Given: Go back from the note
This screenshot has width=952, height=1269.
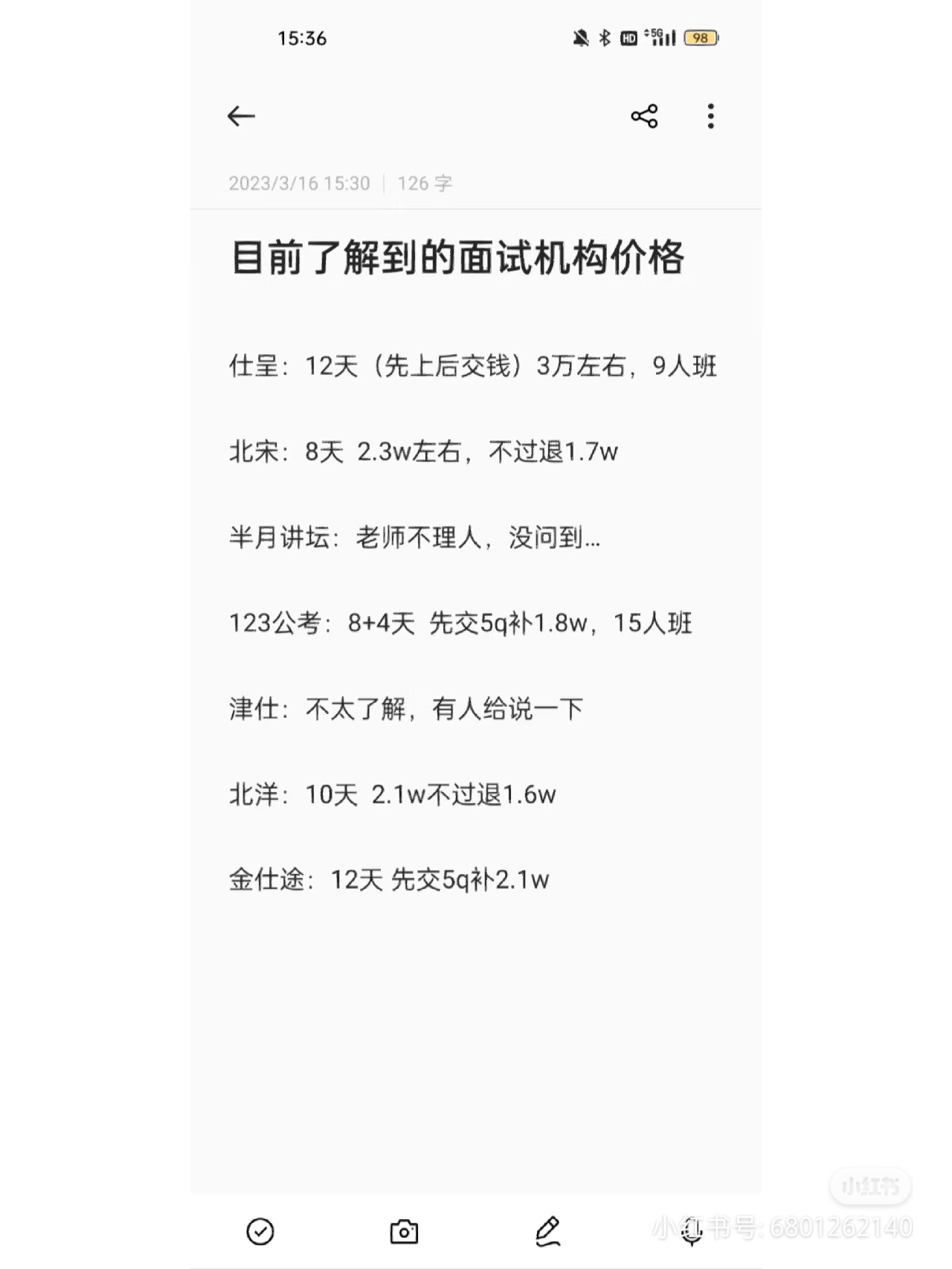Looking at the screenshot, I should click(x=241, y=116).
